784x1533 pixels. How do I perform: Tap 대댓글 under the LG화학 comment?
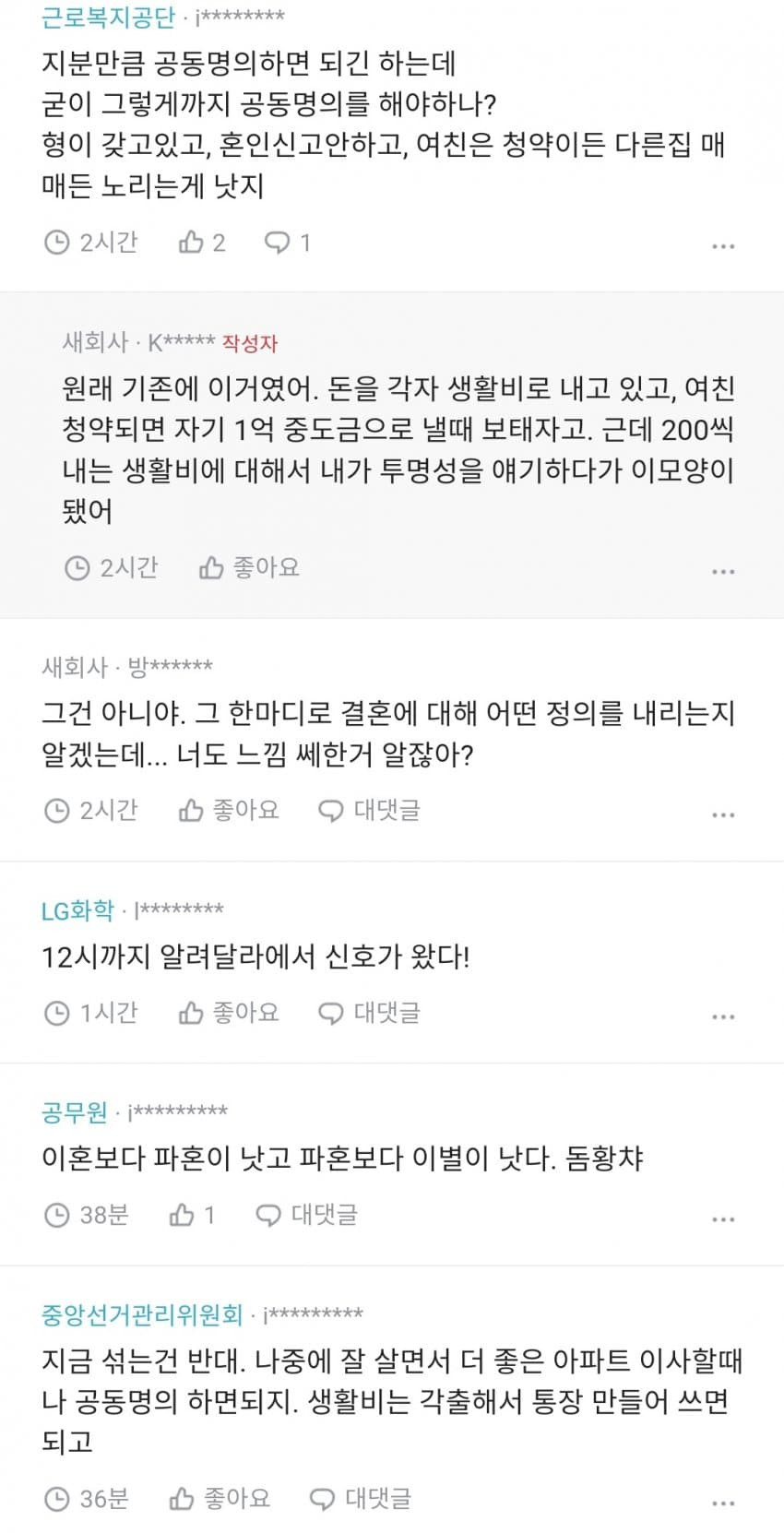[x=369, y=1013]
